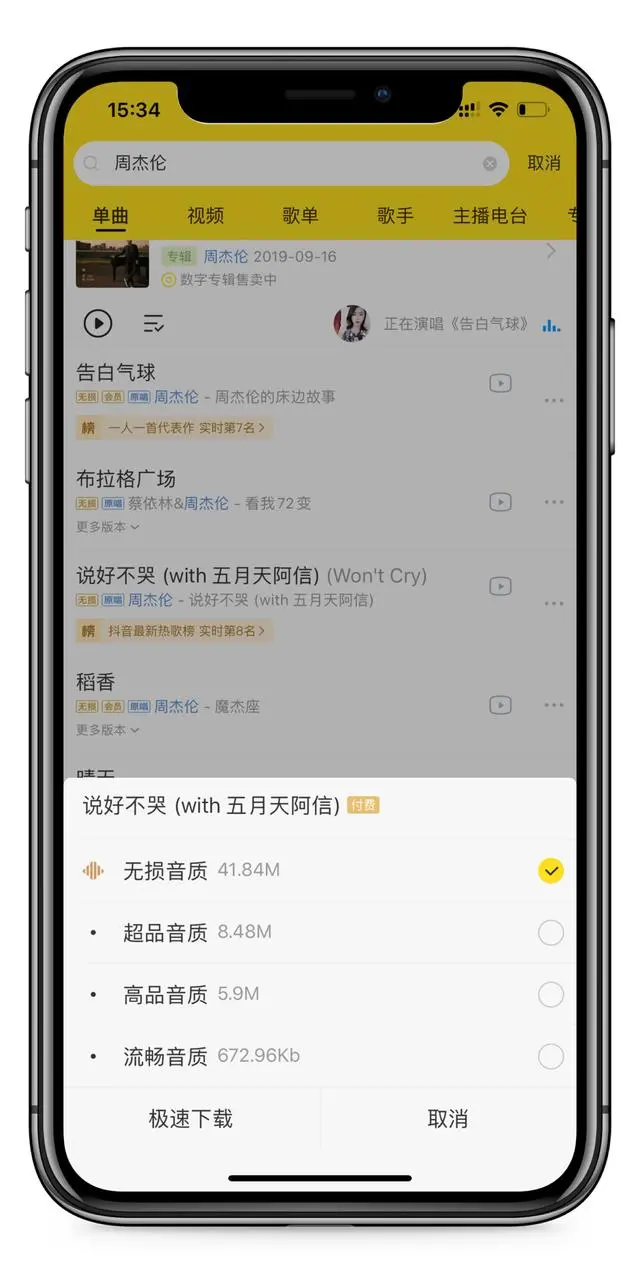Expand 更多版本 under 布拉格广场
The height and width of the screenshot is (1273, 640).
(x=108, y=527)
